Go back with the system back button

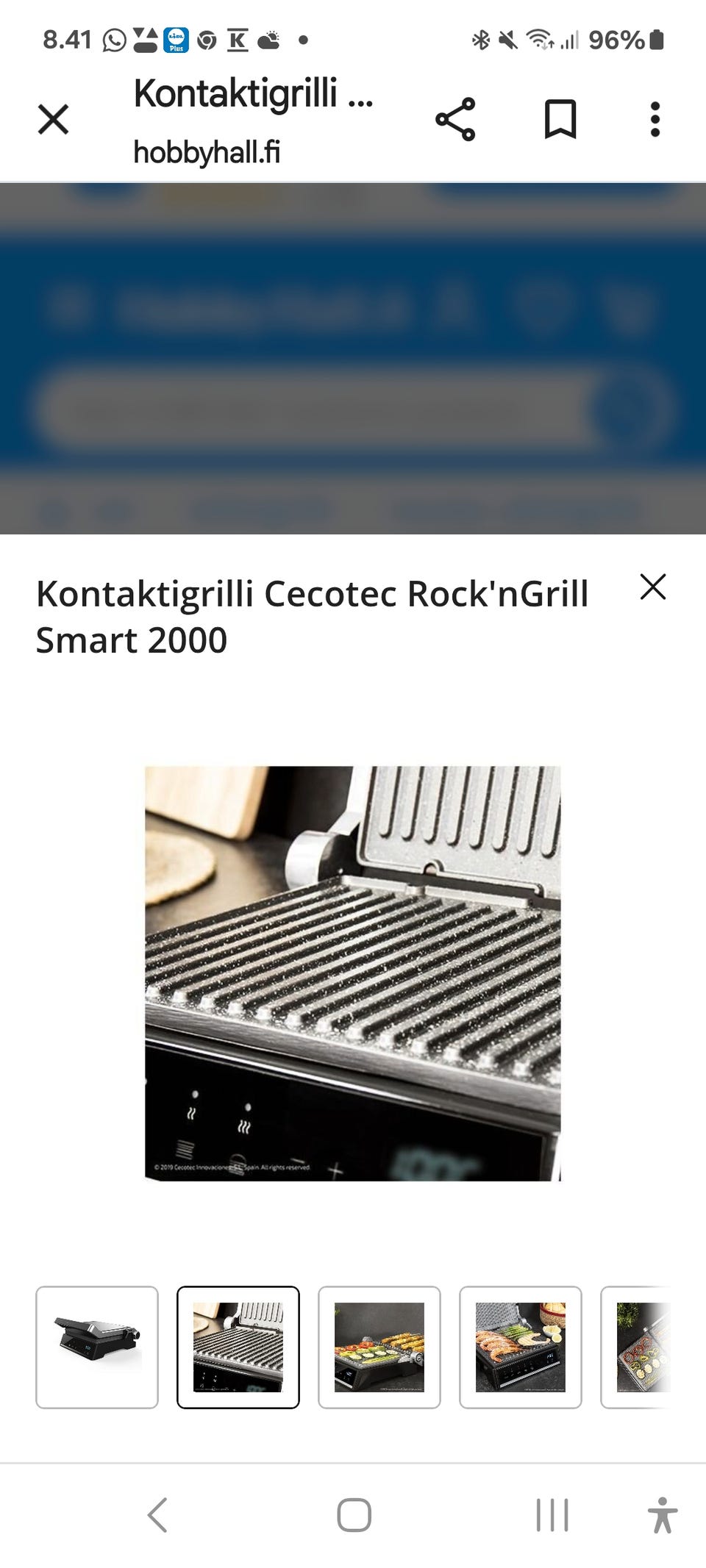pyautogui.click(x=157, y=1514)
